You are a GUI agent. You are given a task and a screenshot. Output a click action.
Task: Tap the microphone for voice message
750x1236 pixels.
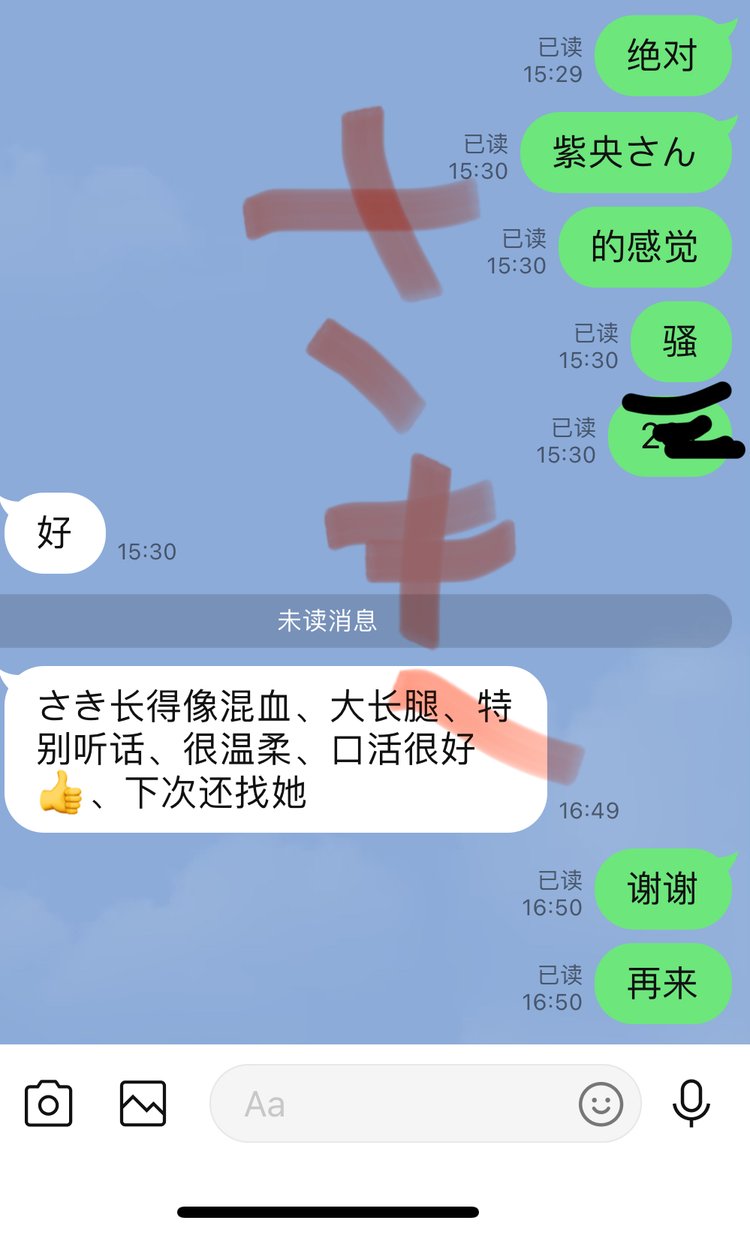(691, 1104)
